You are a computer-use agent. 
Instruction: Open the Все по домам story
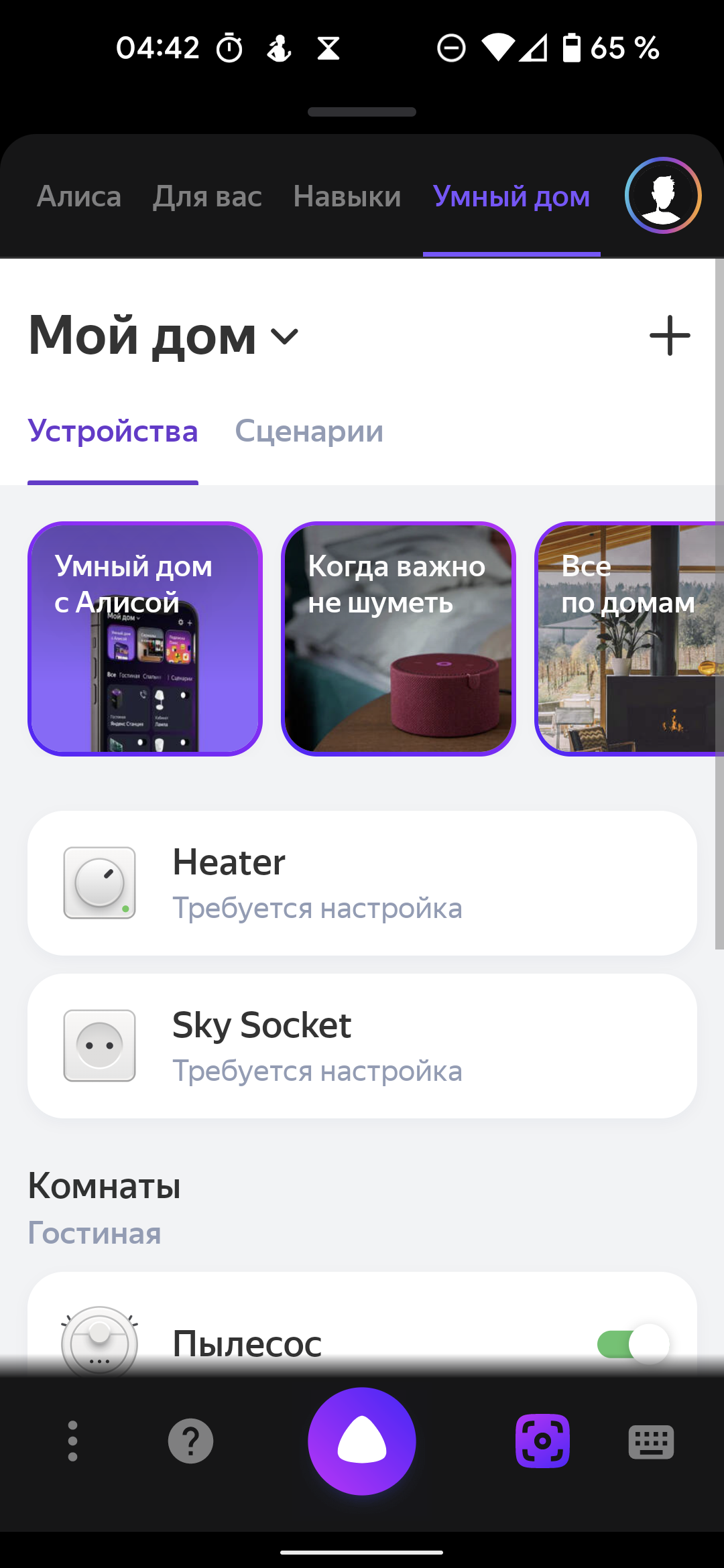630,639
